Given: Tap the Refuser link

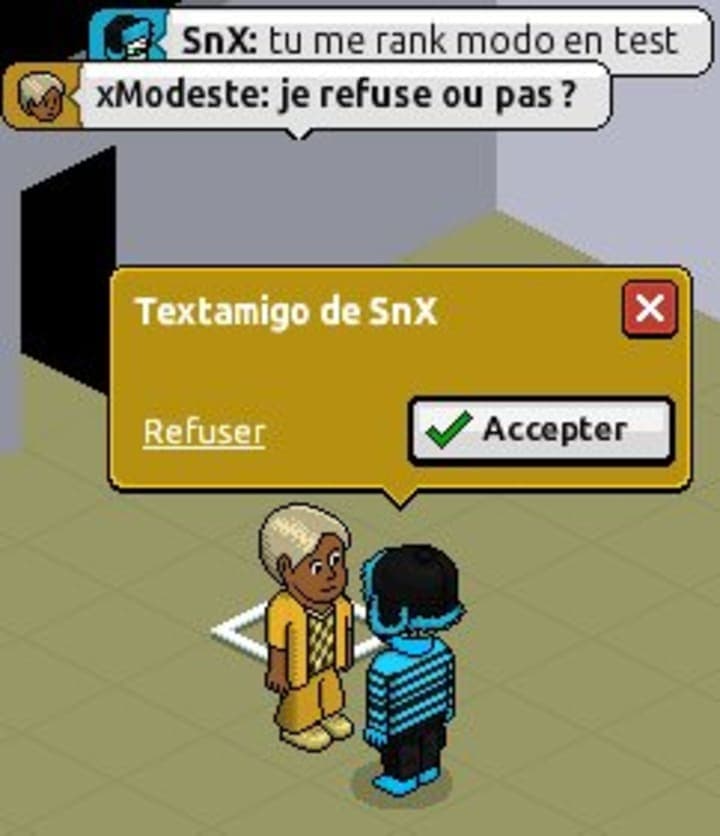Looking at the screenshot, I should [x=204, y=432].
